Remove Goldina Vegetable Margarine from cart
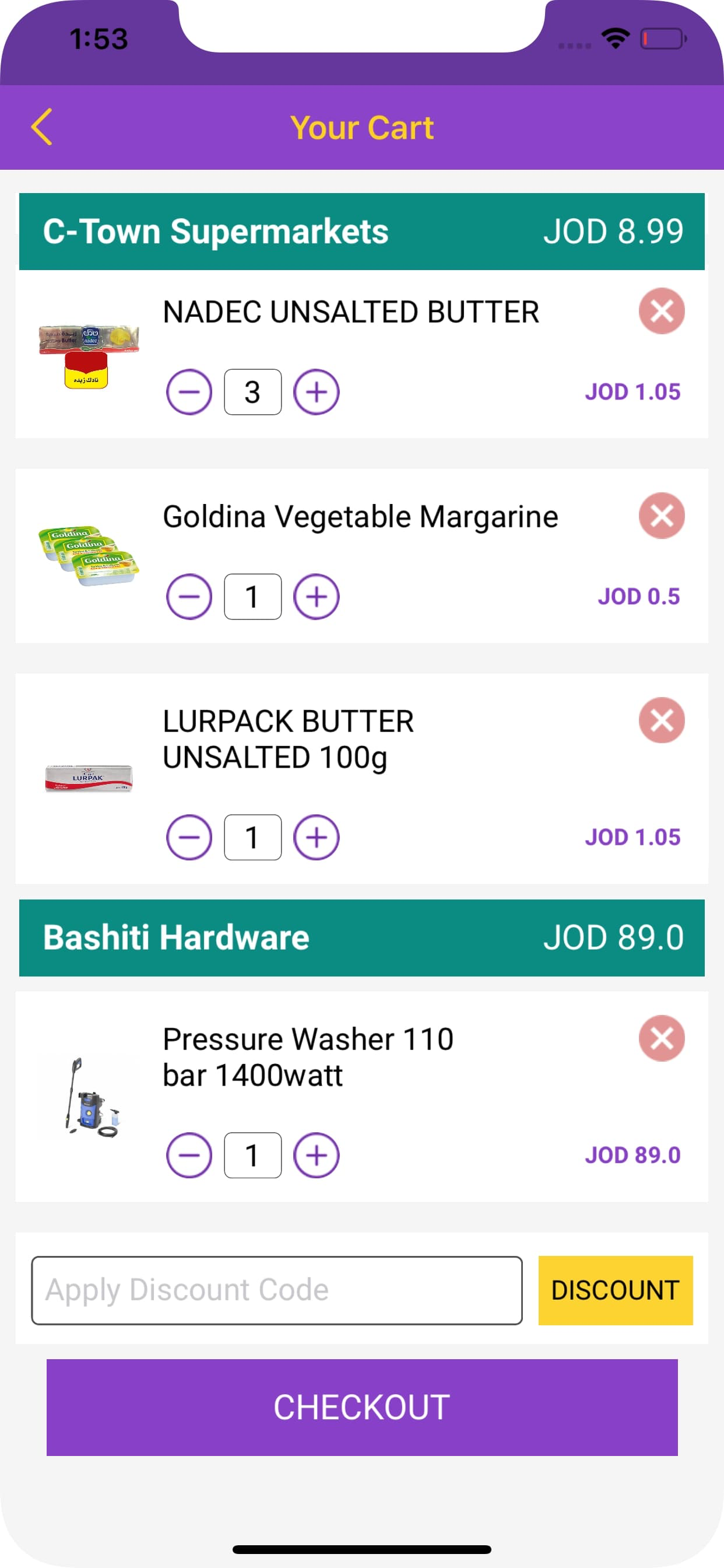Image resolution: width=724 pixels, height=1568 pixels. pyautogui.click(x=661, y=516)
